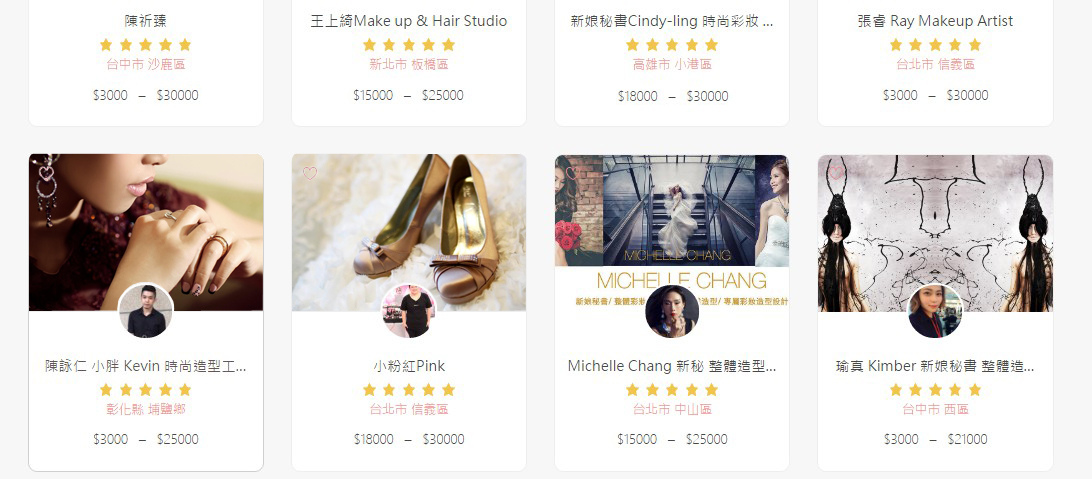Viewport: 1092px width, 479px height.
Task: Open 張睿 Ray Makeup Artist card
Action: [x=935, y=21]
